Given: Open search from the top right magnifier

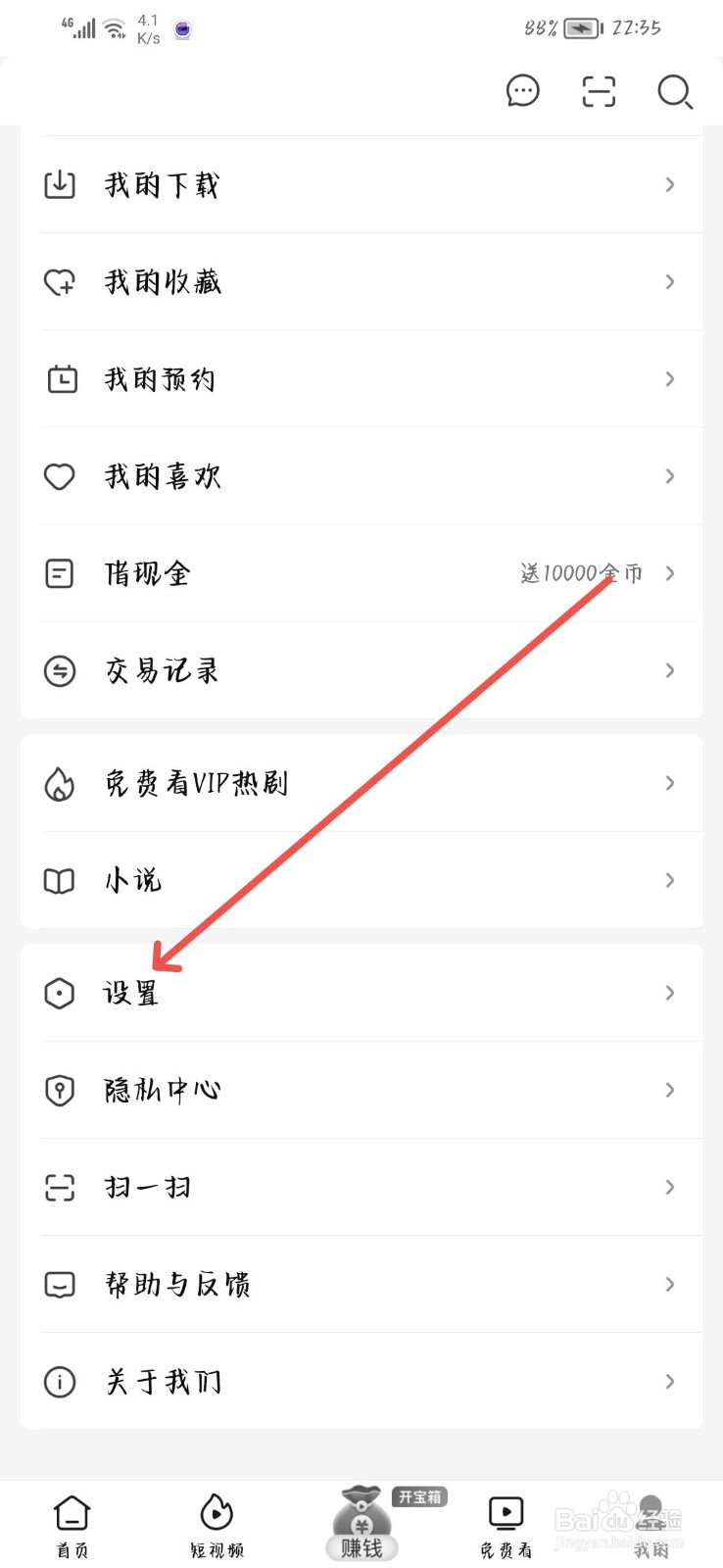Looking at the screenshot, I should (x=675, y=93).
